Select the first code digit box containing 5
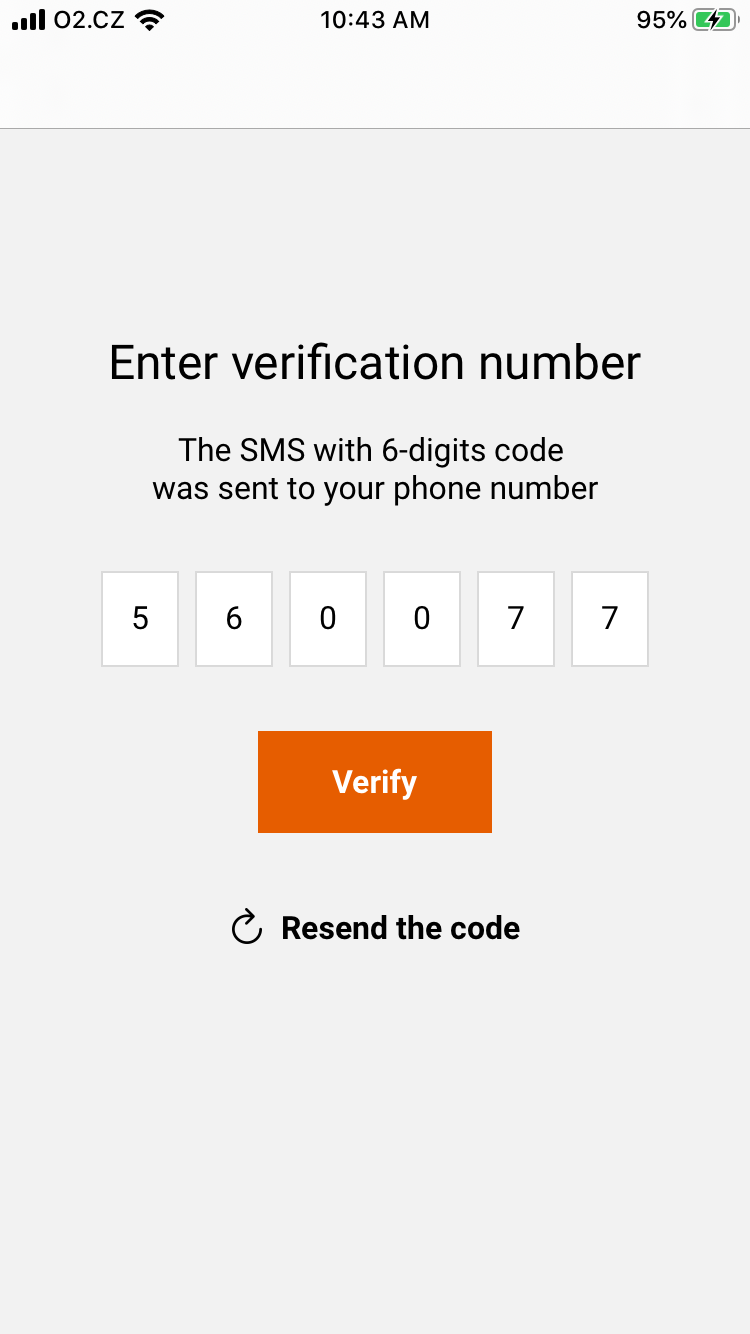This screenshot has width=750, height=1334. (x=140, y=619)
